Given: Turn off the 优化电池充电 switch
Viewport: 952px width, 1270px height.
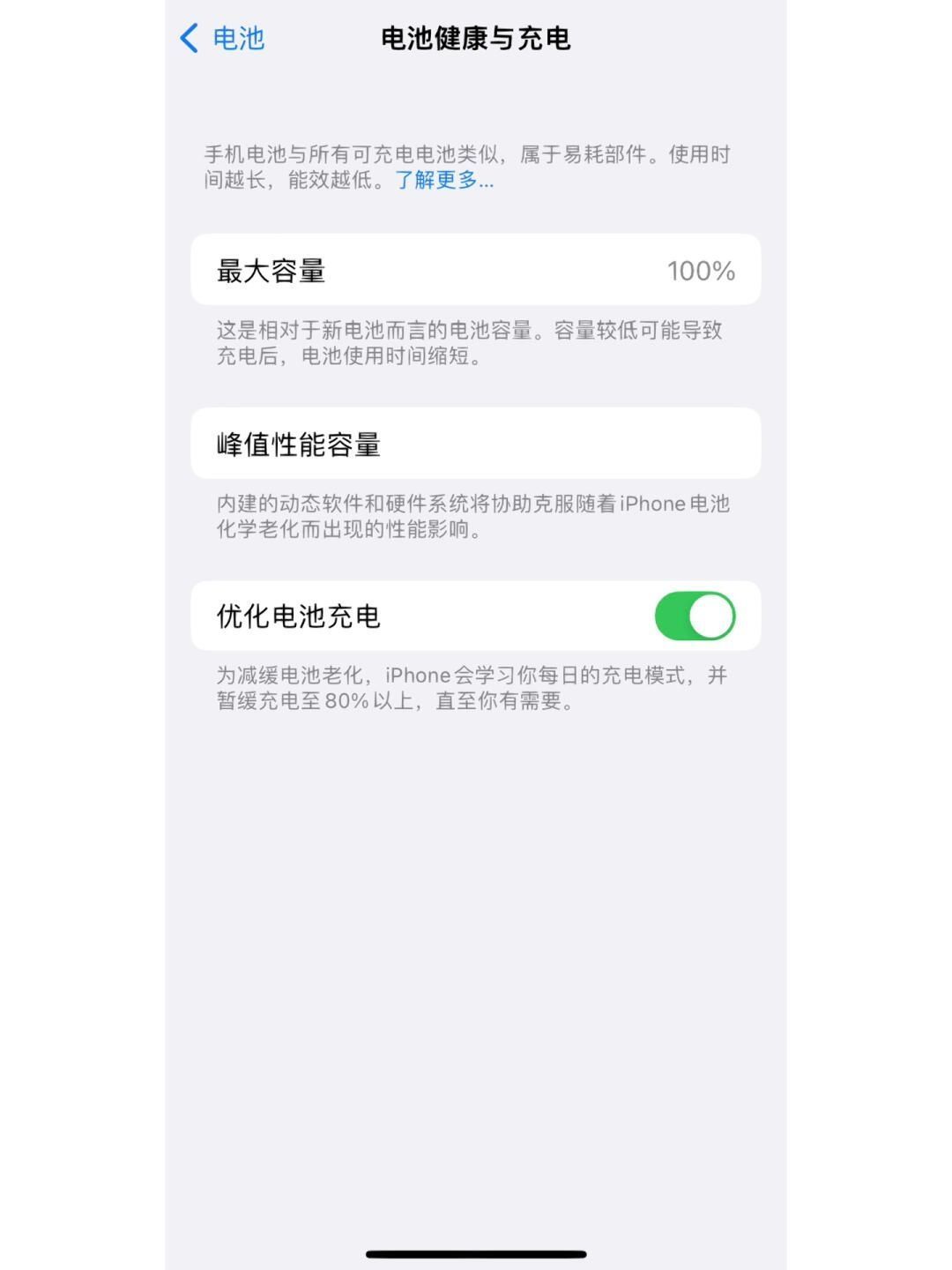Looking at the screenshot, I should pyautogui.click(x=695, y=616).
